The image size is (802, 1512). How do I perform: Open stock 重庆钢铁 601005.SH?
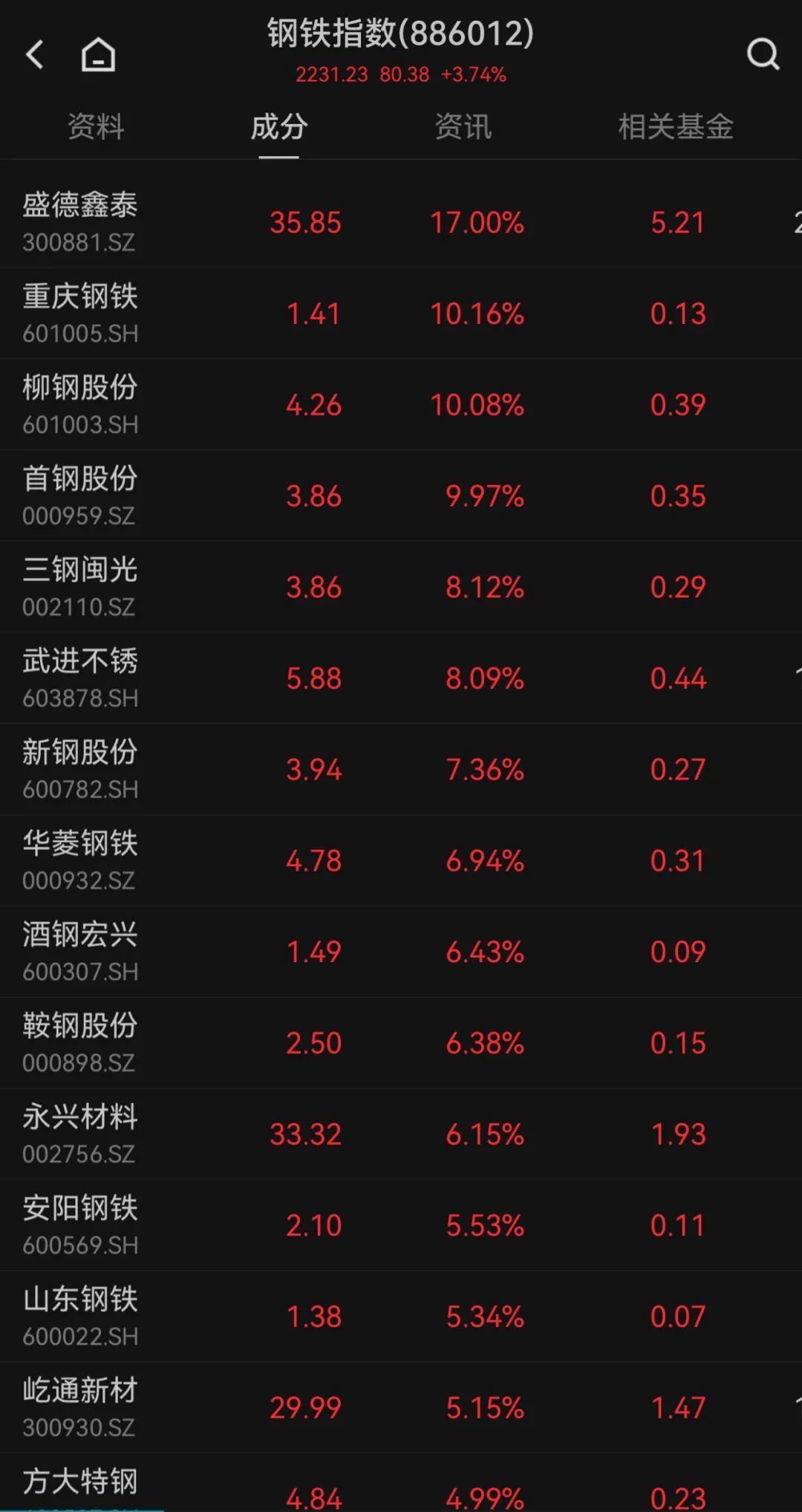[401, 314]
